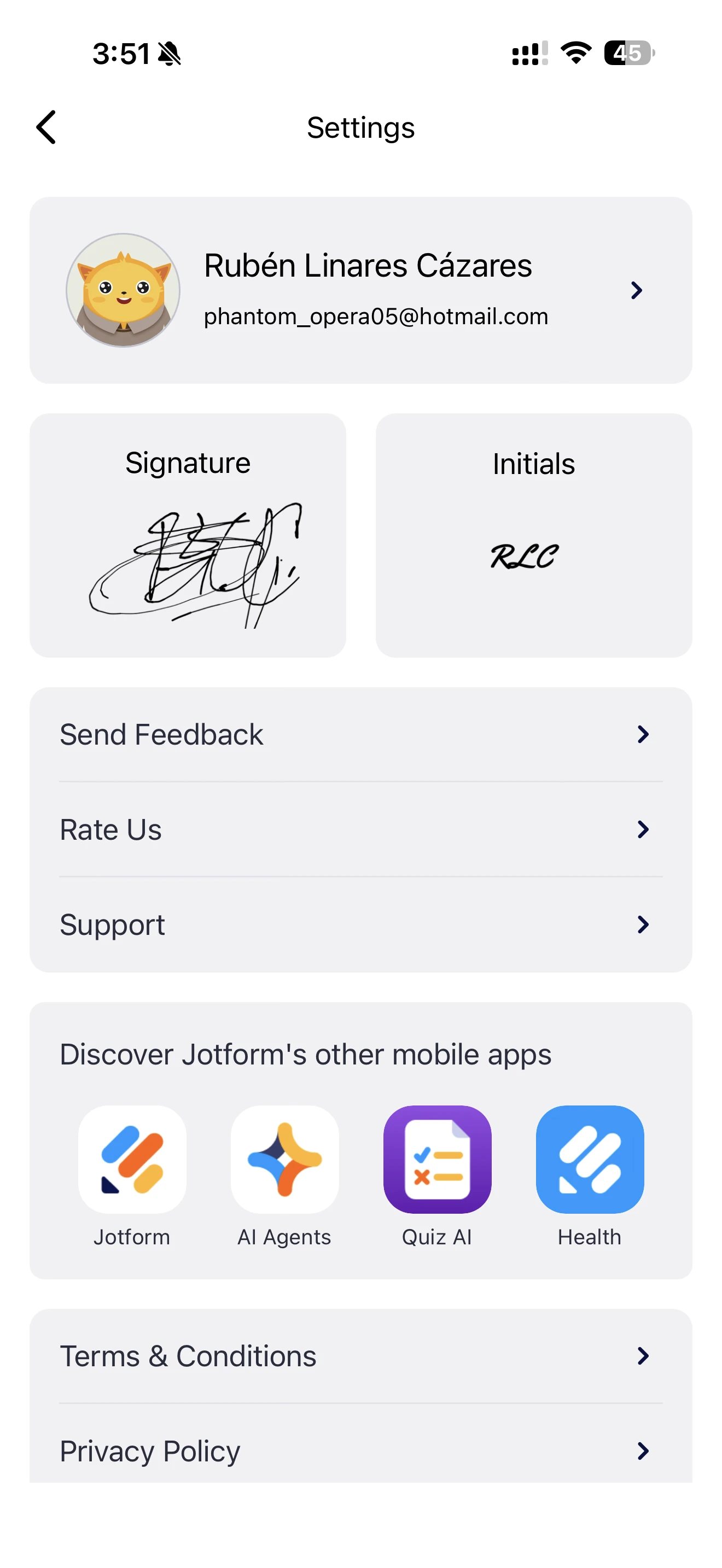
Task: Open the AI Agents app icon
Action: coord(284,1157)
